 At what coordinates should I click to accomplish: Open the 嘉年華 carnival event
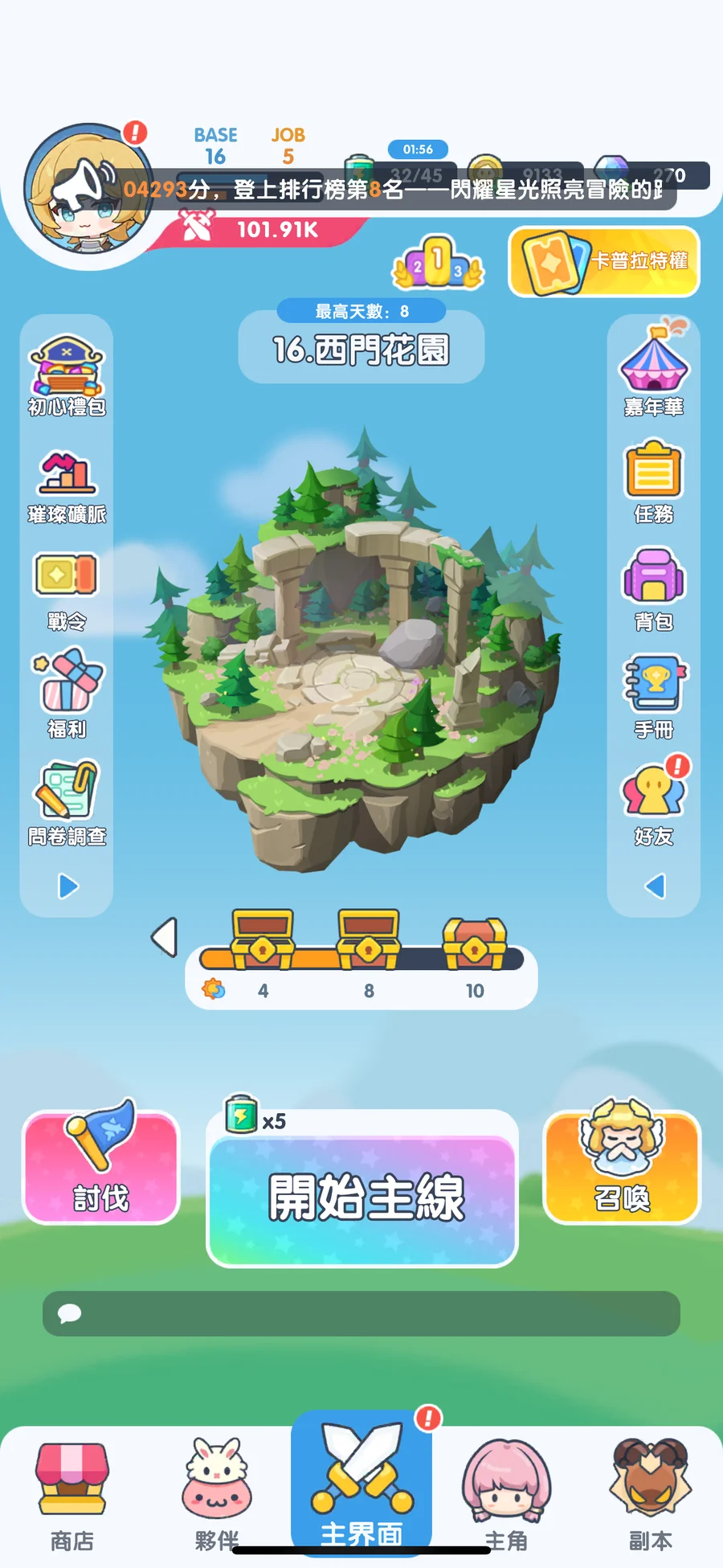point(654,368)
